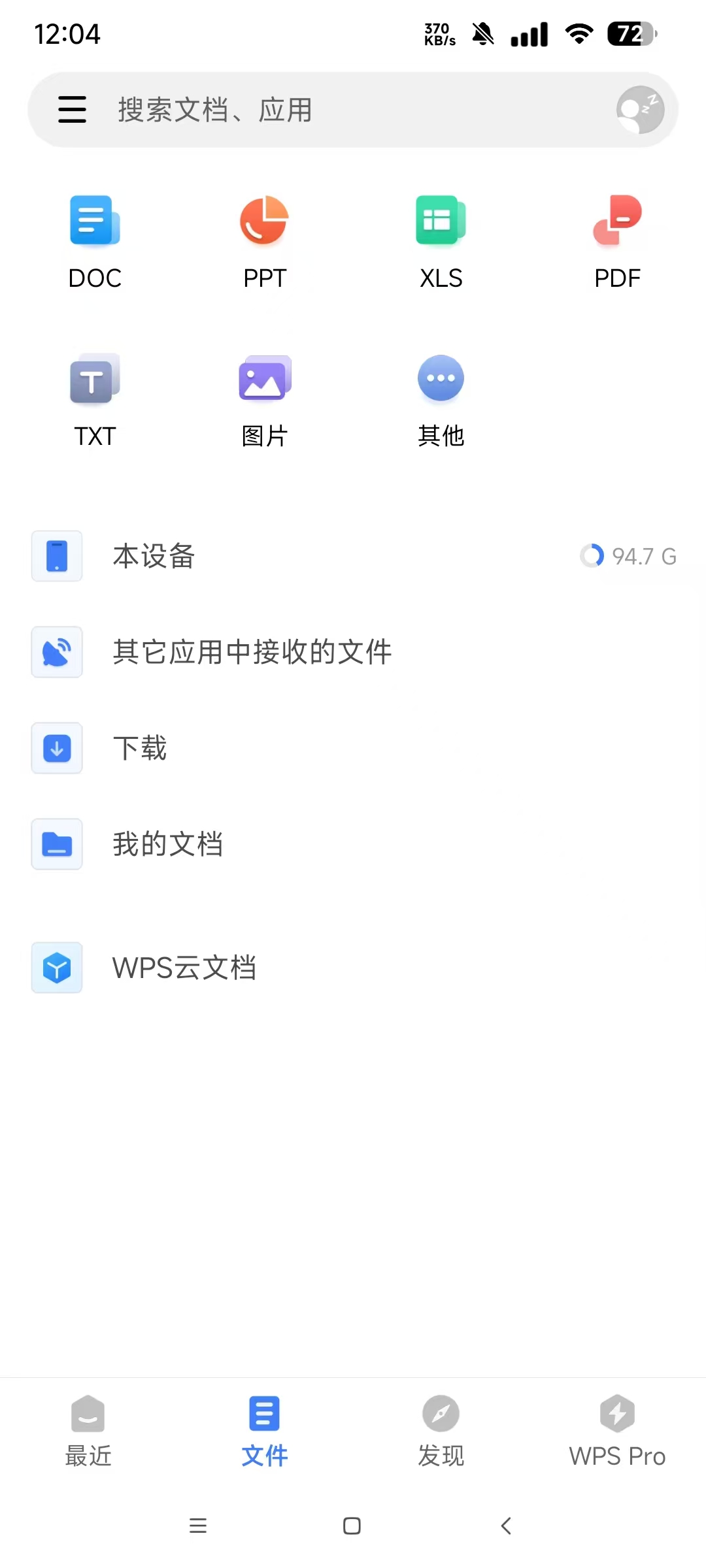Open the PPT file category
Screen dimensions: 706x1568
pos(265,242)
